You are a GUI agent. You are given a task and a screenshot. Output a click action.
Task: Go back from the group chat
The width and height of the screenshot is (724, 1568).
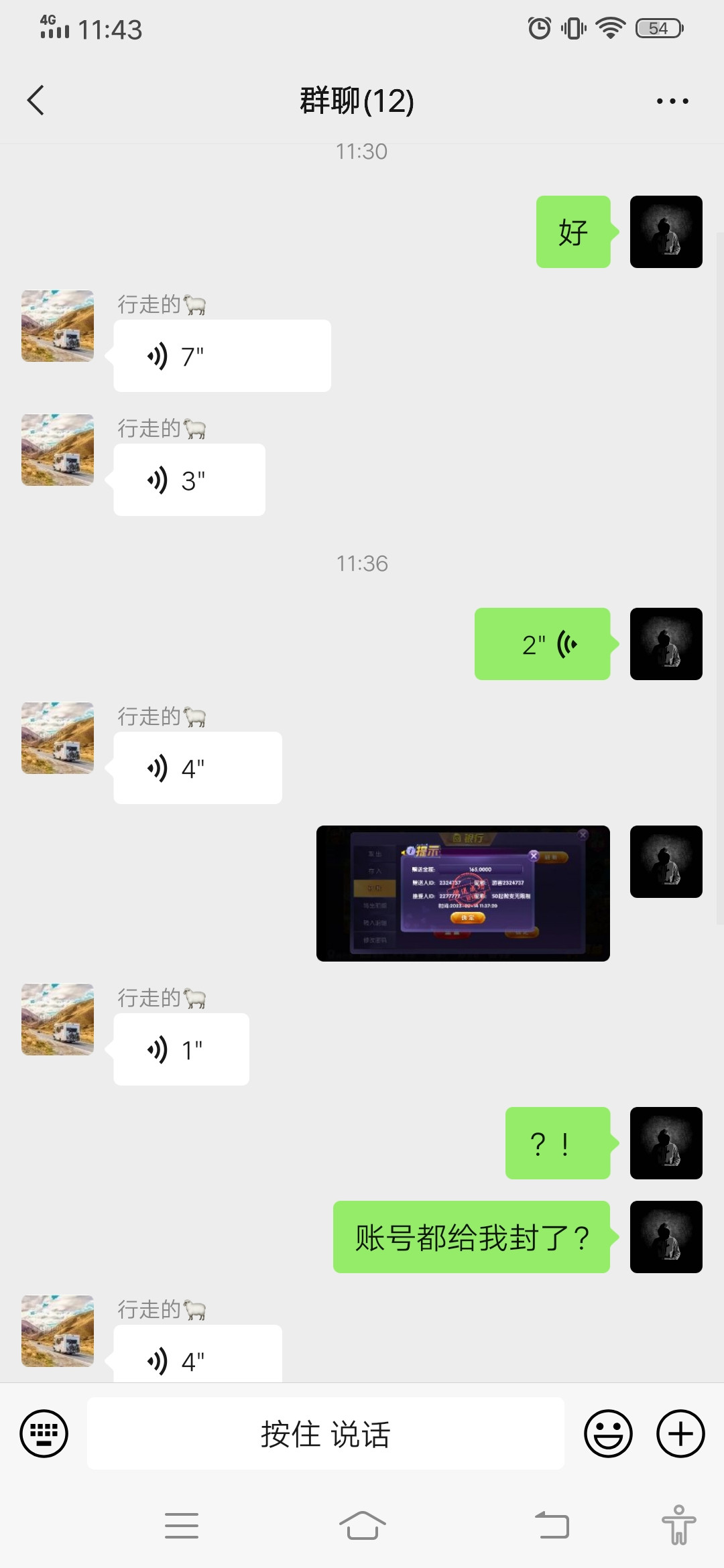tap(36, 101)
